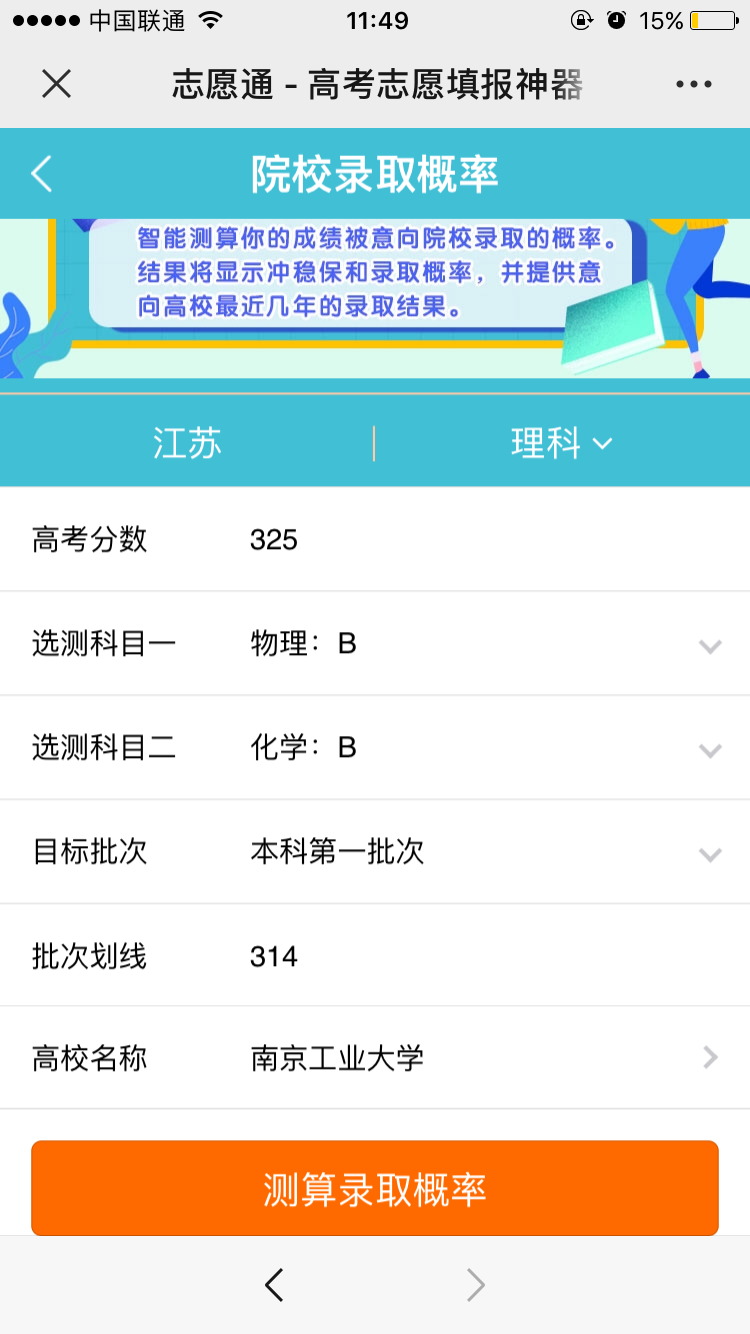Select the 江苏 province field
The width and height of the screenshot is (750, 1334).
[187, 443]
